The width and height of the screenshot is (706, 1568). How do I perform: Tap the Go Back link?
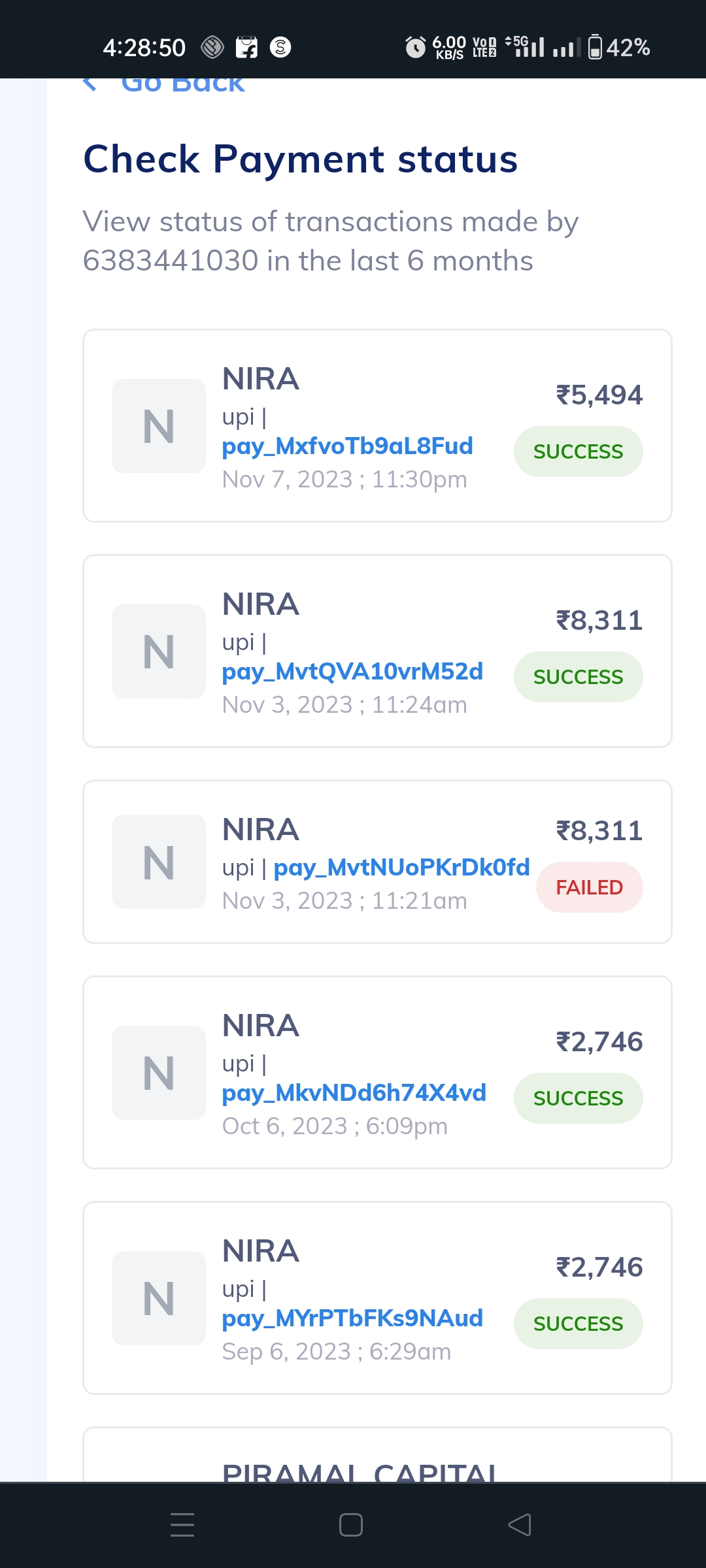coord(164,85)
